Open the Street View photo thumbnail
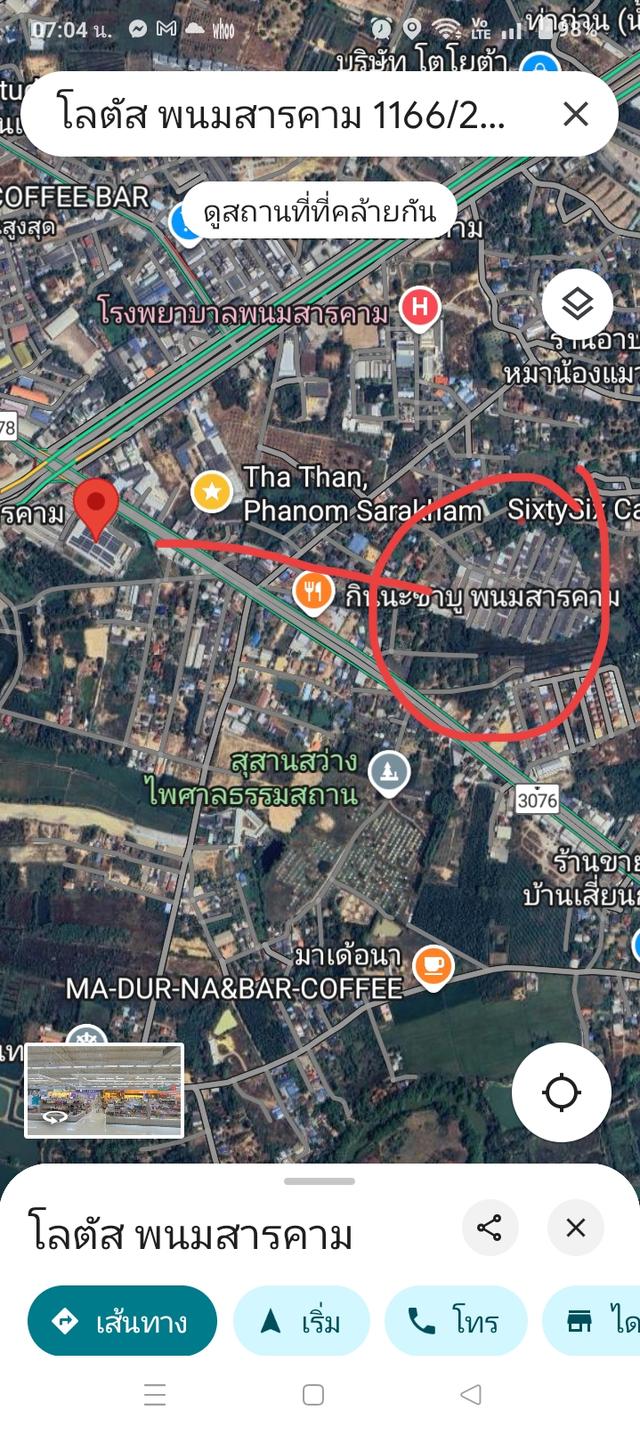 (104, 1090)
